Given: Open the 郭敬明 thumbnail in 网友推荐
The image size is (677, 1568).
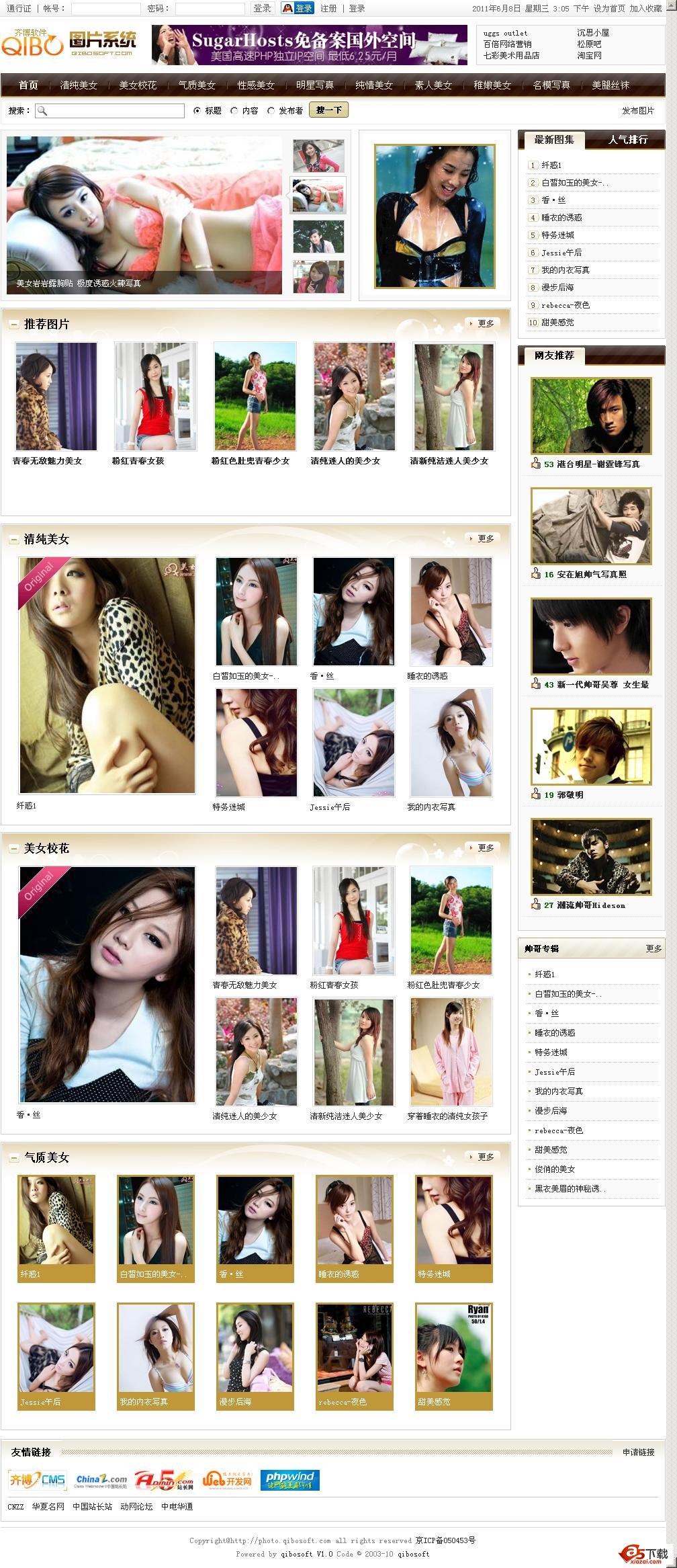Looking at the screenshot, I should [591, 746].
